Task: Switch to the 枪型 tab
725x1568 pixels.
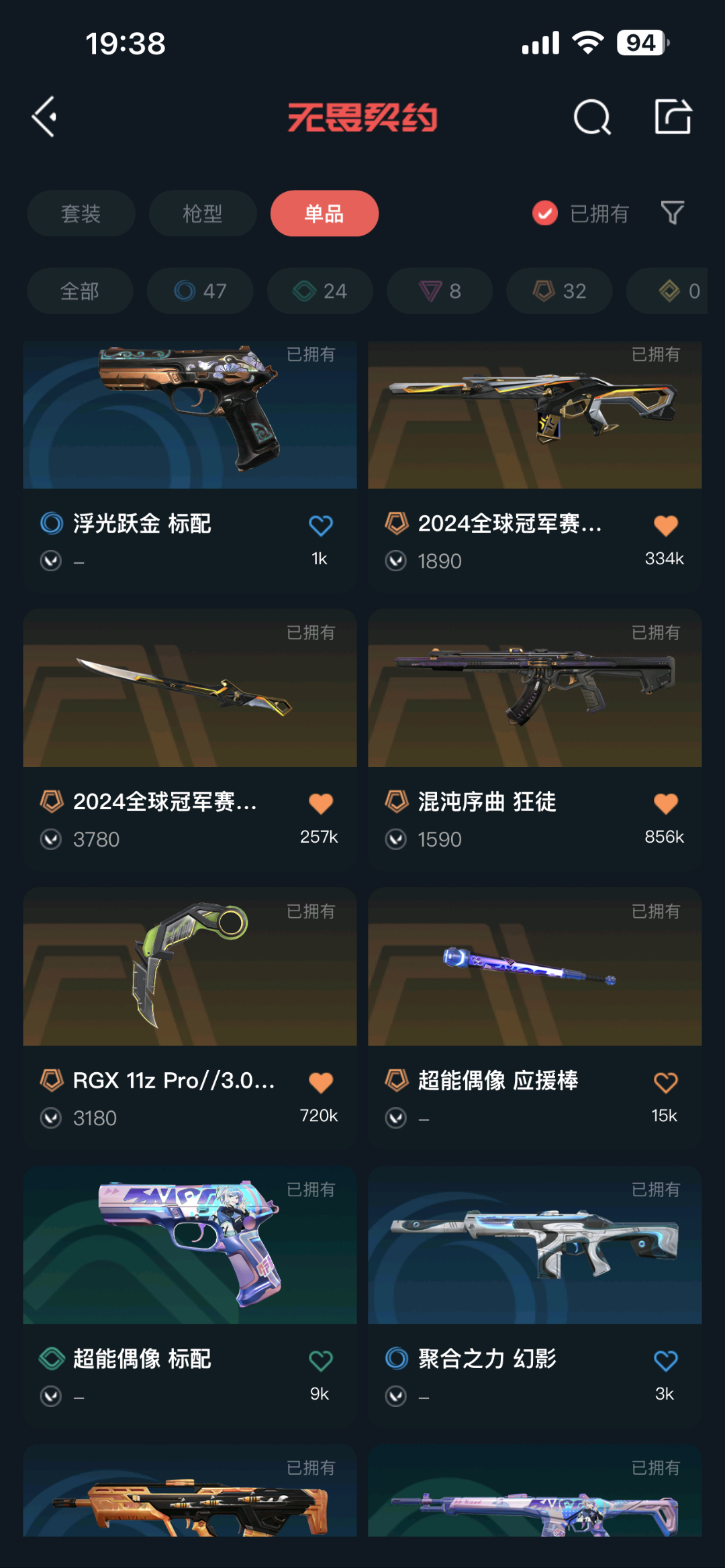Action: click(x=202, y=213)
